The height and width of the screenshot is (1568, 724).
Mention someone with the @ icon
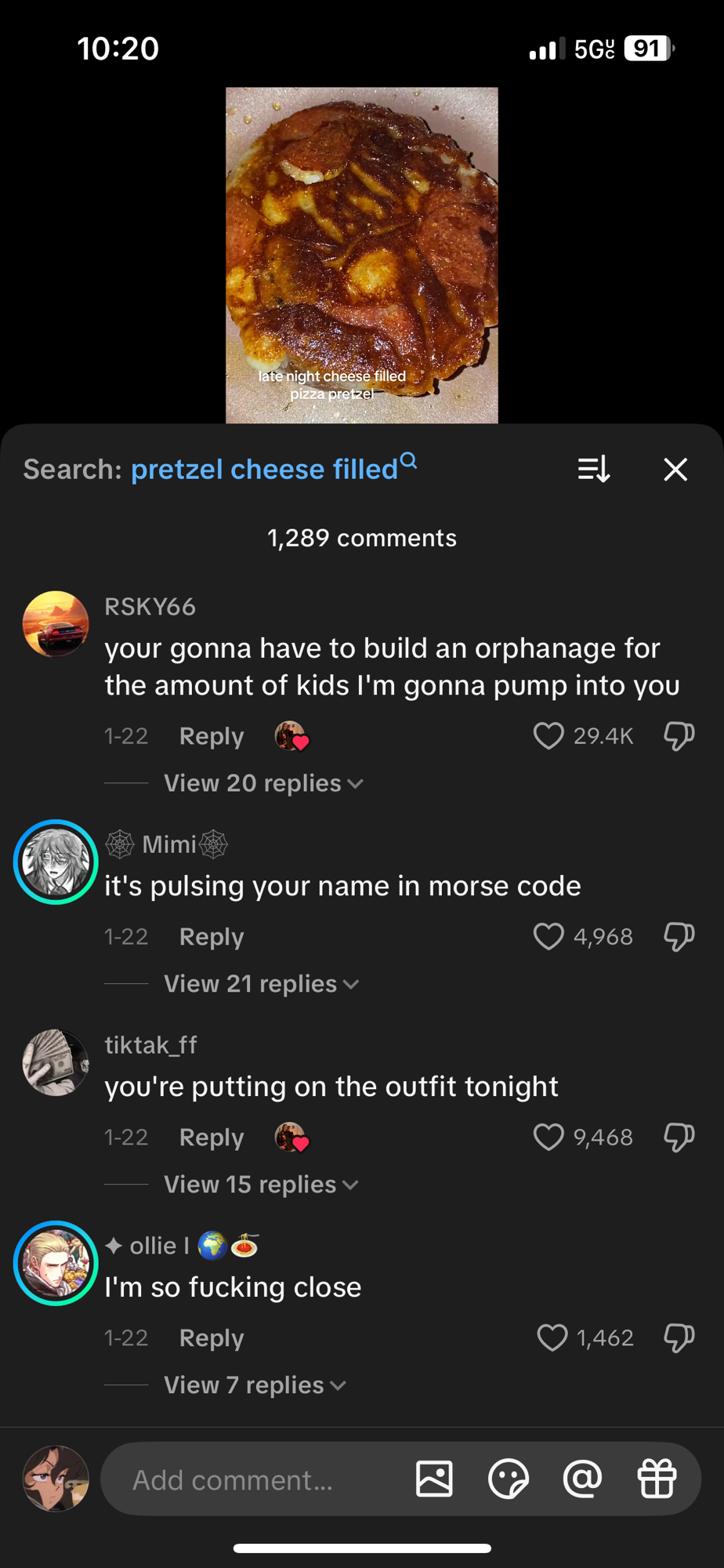pos(582,1479)
